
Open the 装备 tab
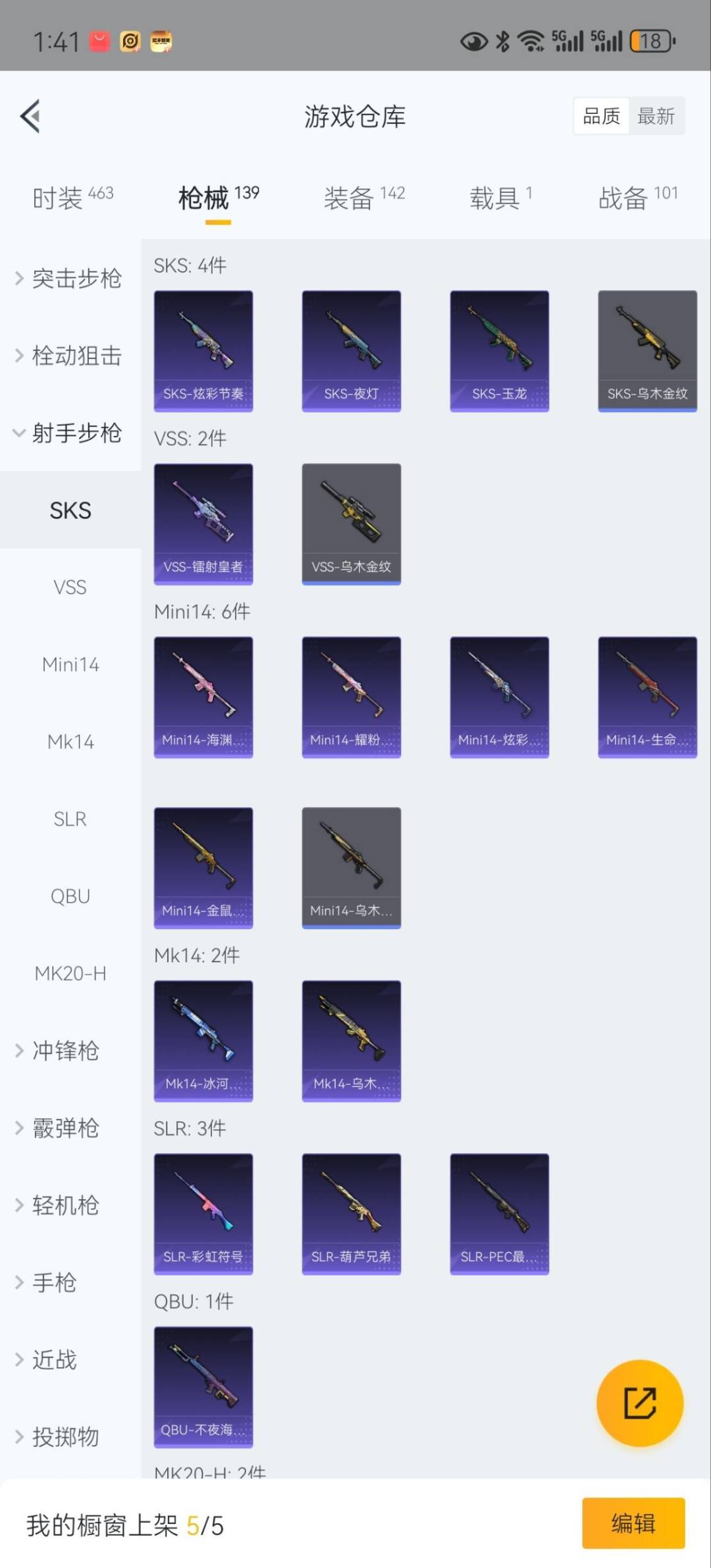tap(363, 197)
